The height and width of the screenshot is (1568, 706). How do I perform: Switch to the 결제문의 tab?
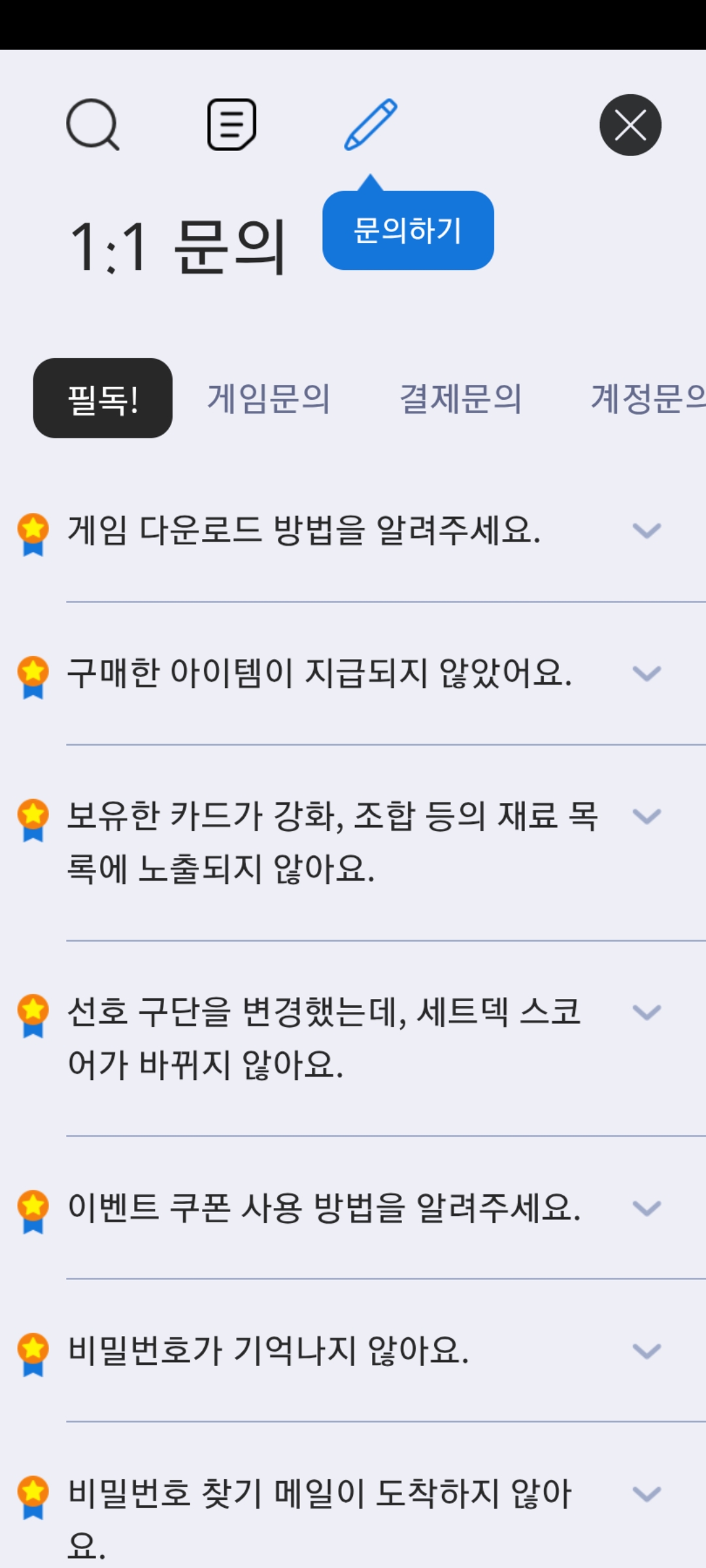(461, 399)
